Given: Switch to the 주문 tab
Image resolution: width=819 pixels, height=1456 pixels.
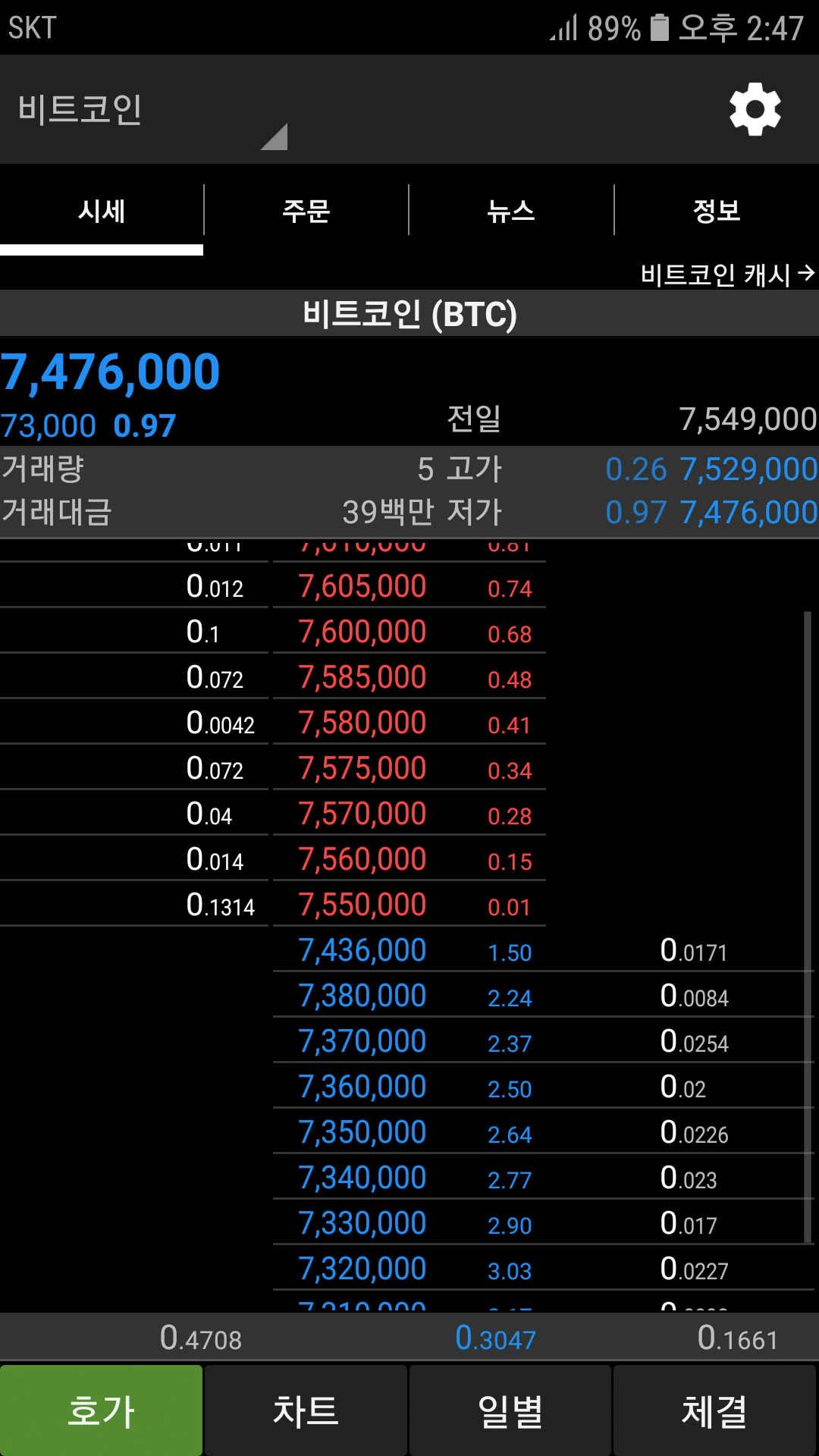Looking at the screenshot, I should (x=306, y=210).
